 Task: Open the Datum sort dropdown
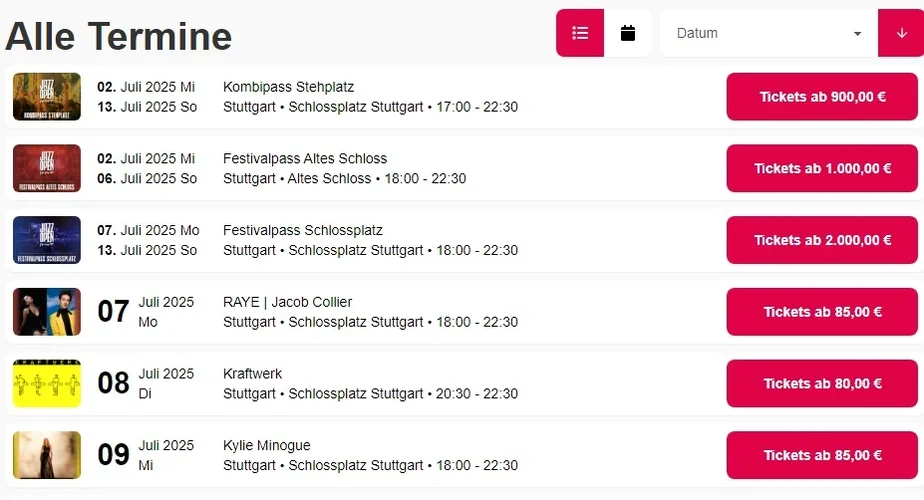768,33
